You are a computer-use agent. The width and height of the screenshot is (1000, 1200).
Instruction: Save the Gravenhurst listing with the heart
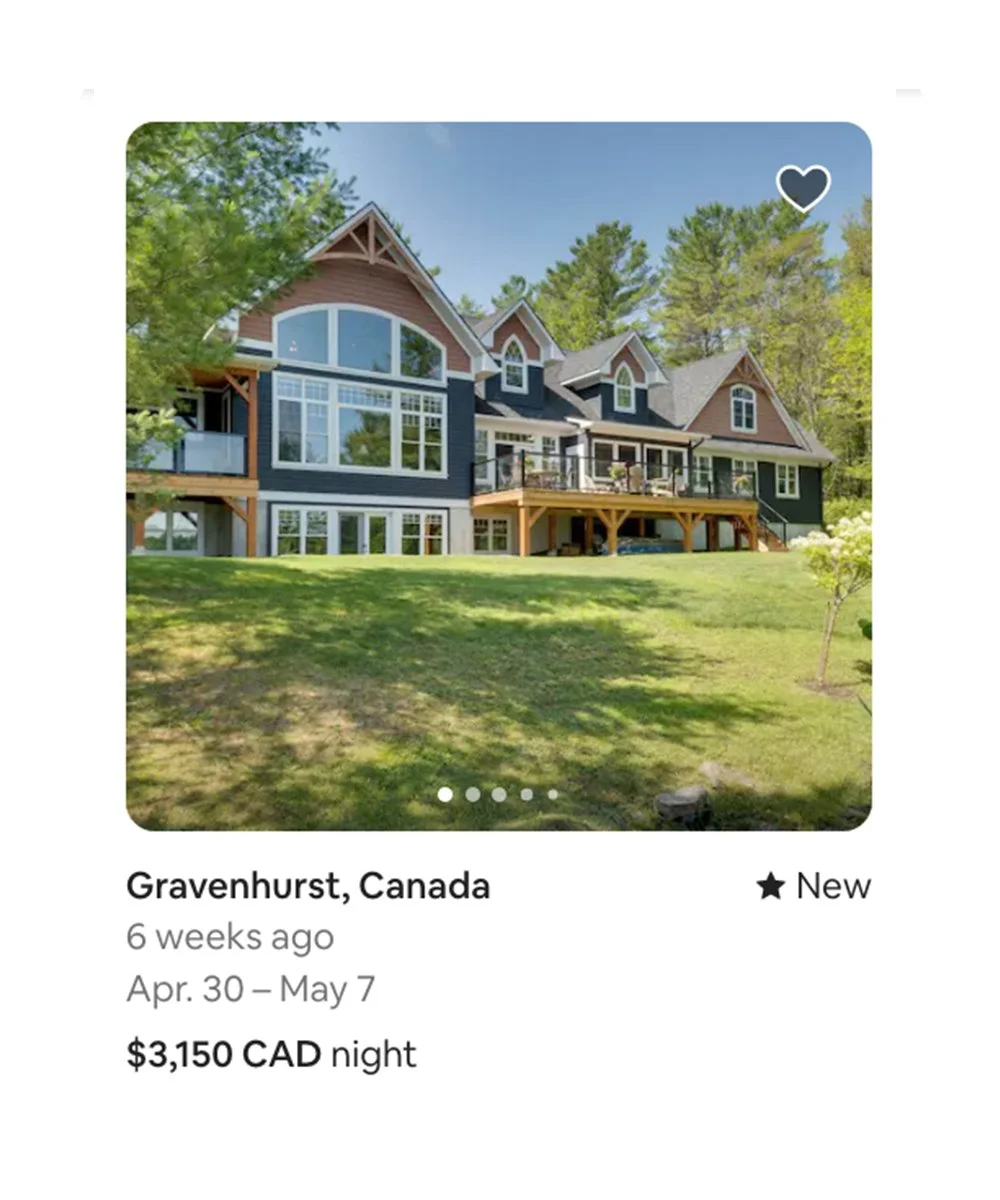803,187
